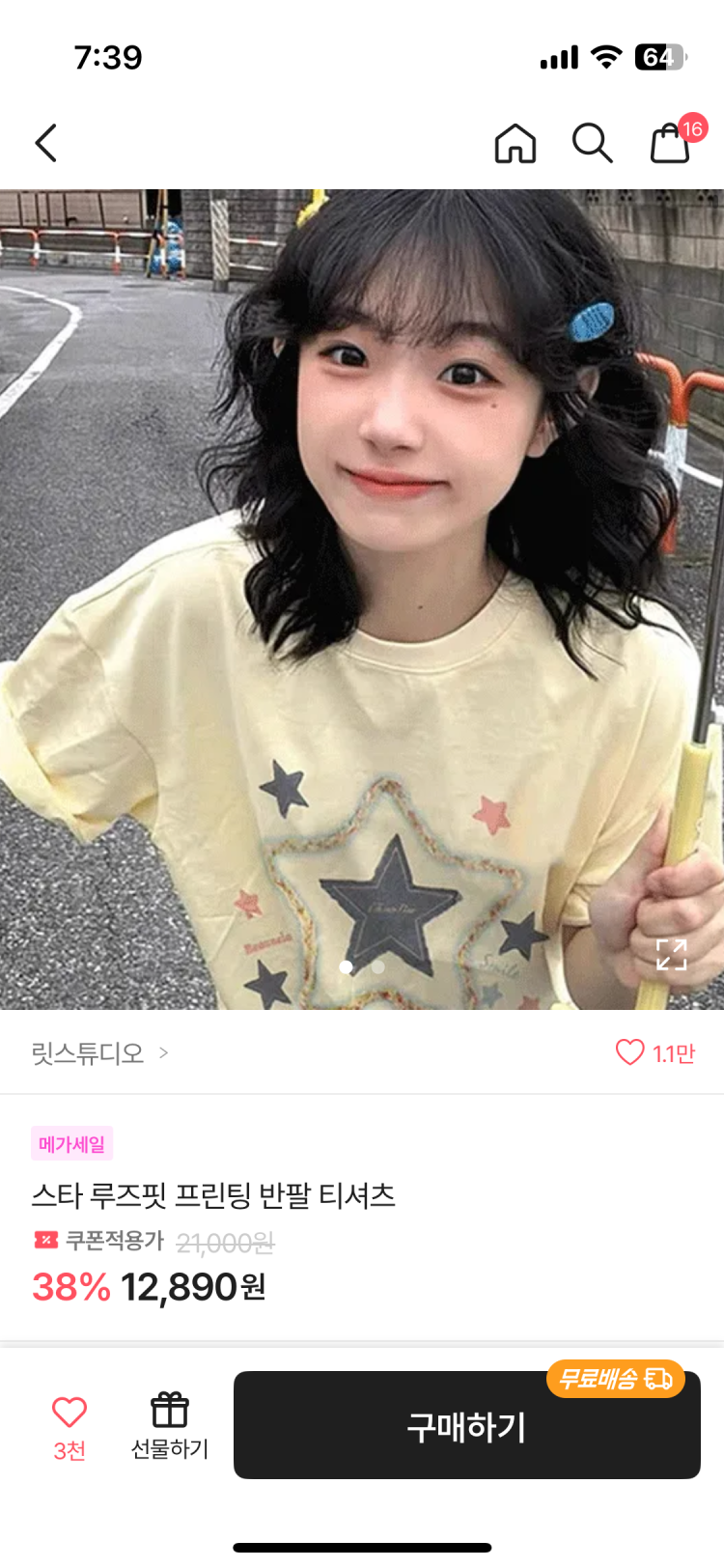Open the home icon in the top bar
The width and height of the screenshot is (724, 1568).
coord(515,144)
